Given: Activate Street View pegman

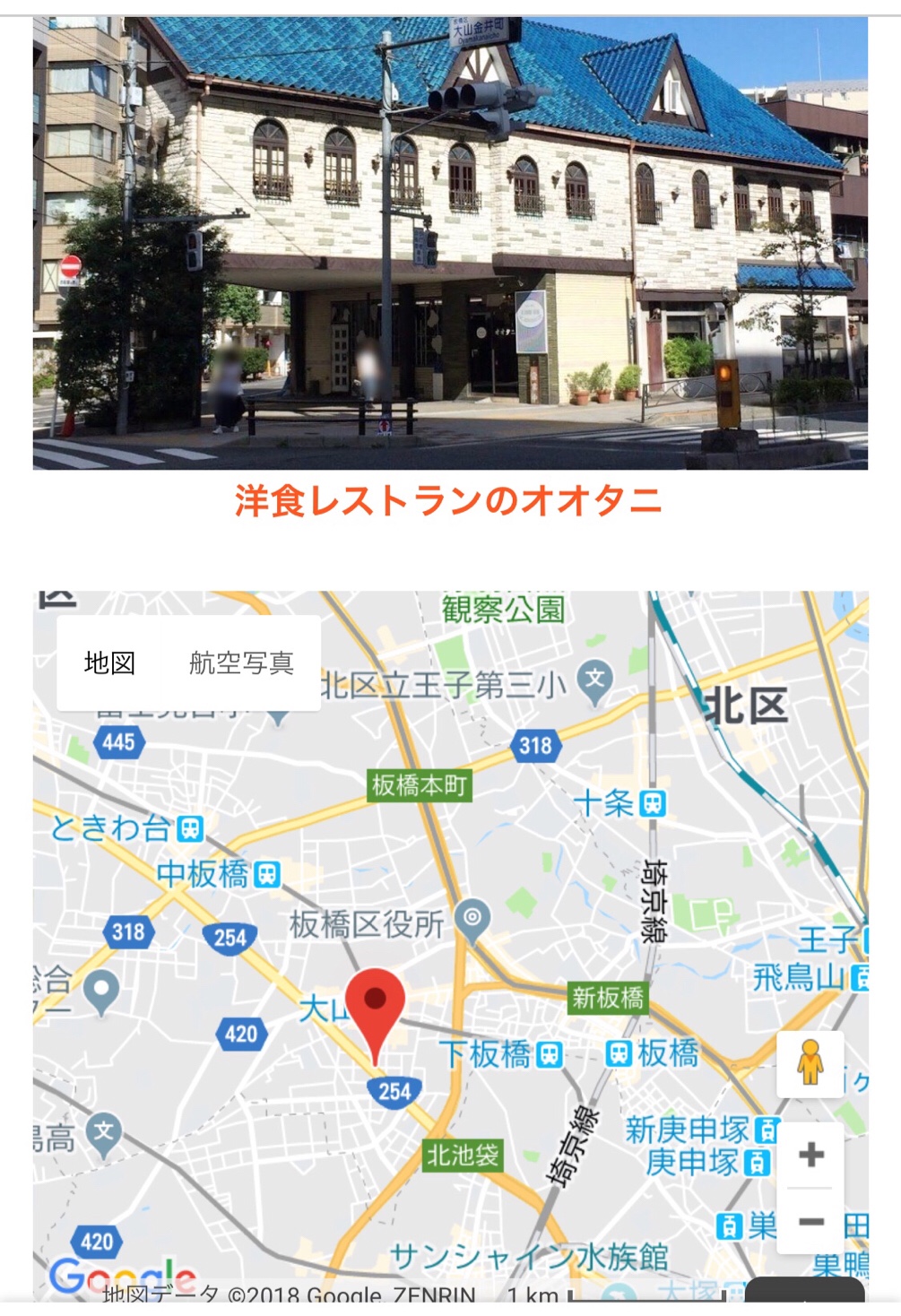Looking at the screenshot, I should tap(810, 1064).
